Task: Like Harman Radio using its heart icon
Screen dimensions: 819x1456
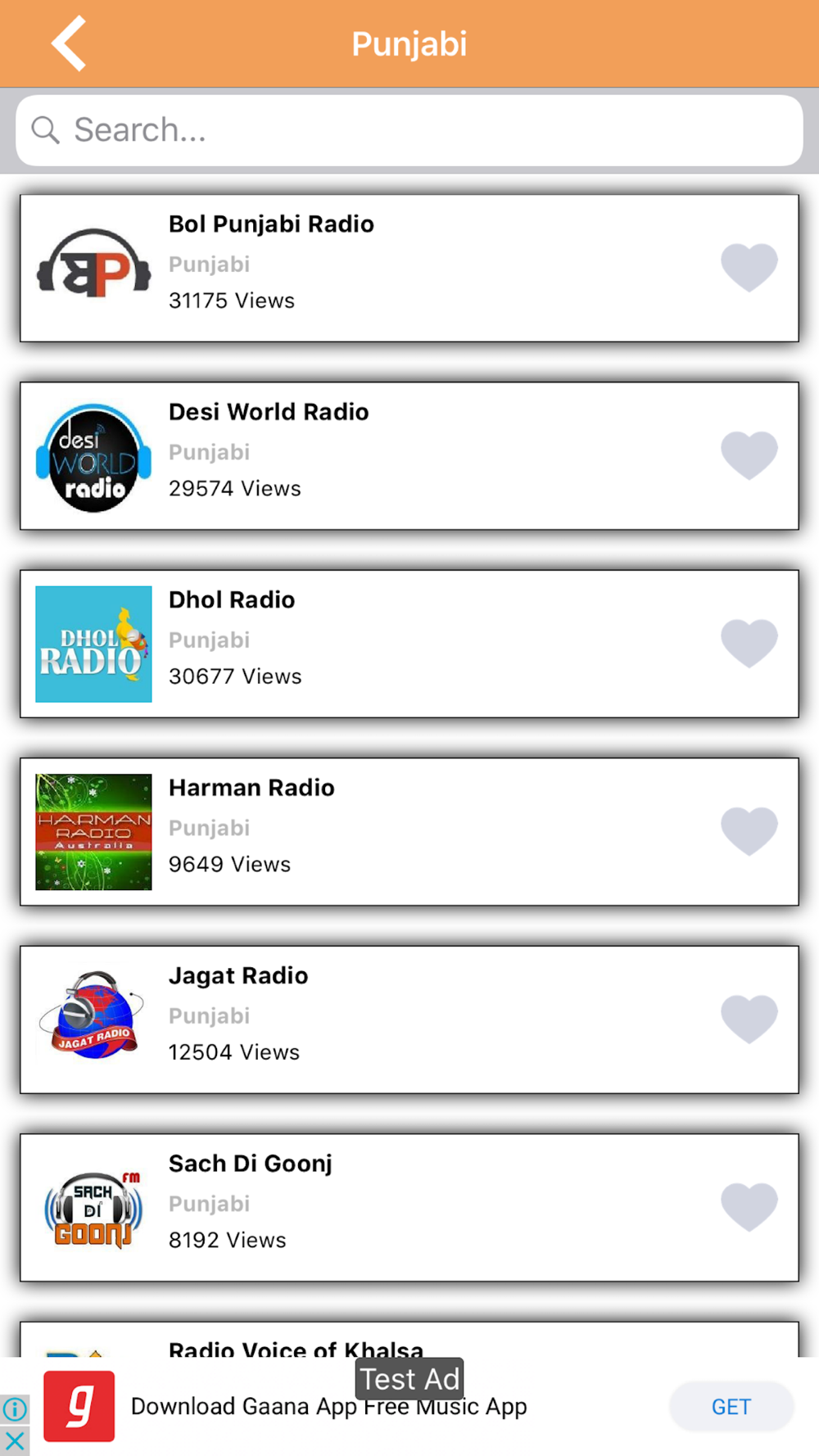Action: point(749,830)
